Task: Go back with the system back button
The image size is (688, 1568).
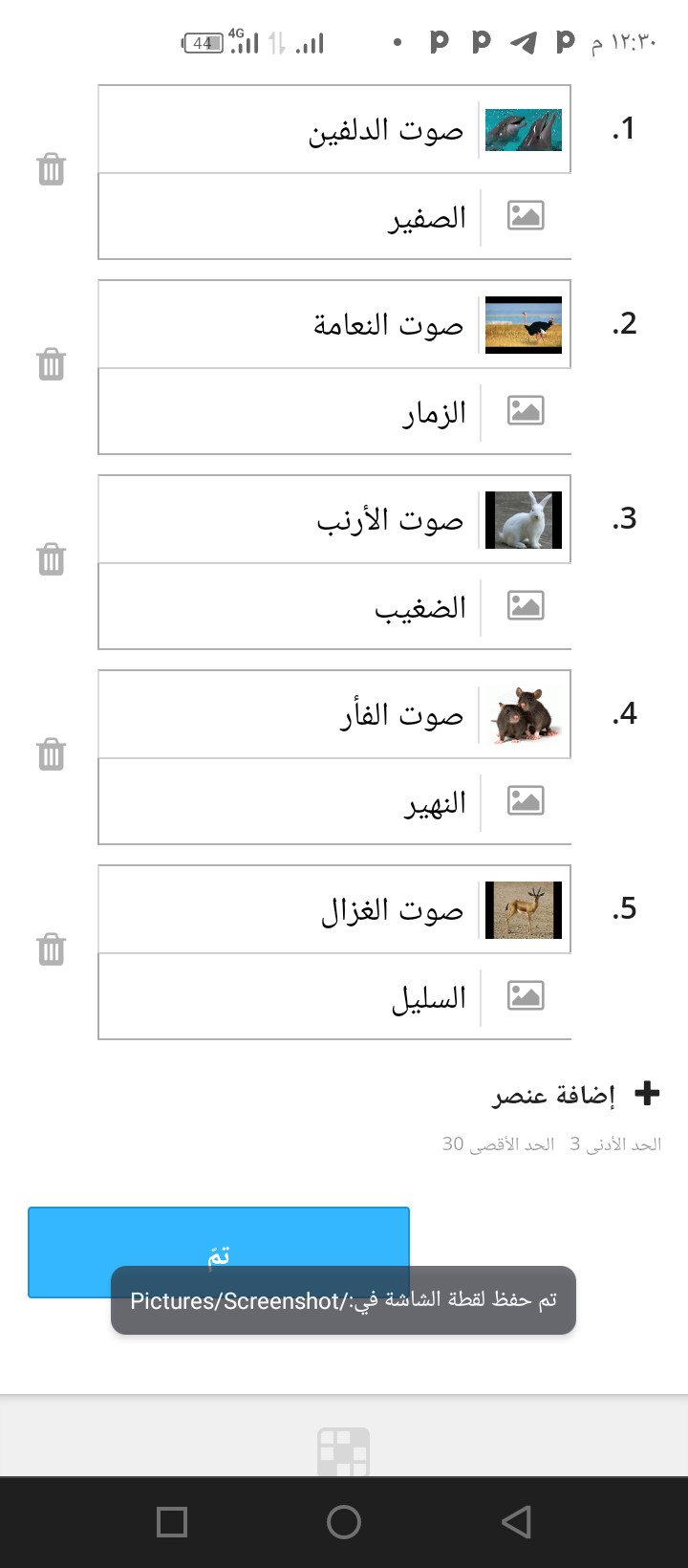Action: 516,1521
